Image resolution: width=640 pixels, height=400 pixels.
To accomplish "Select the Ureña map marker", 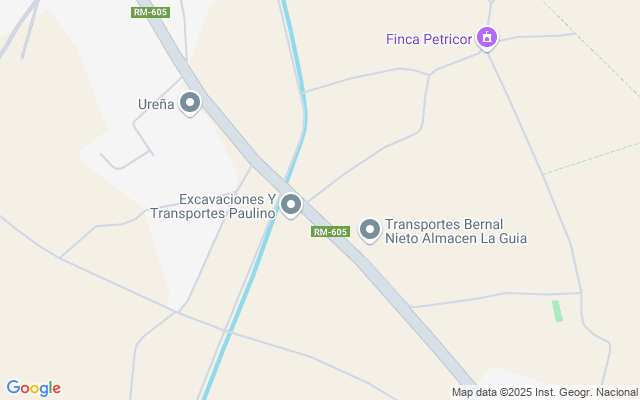I will [190, 103].
